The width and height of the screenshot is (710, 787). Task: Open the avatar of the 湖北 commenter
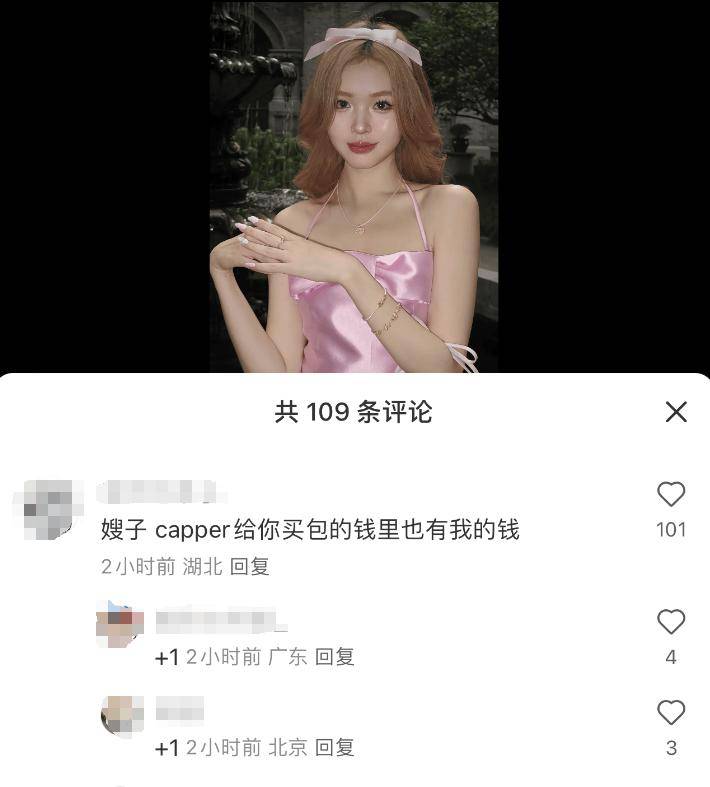point(48,509)
